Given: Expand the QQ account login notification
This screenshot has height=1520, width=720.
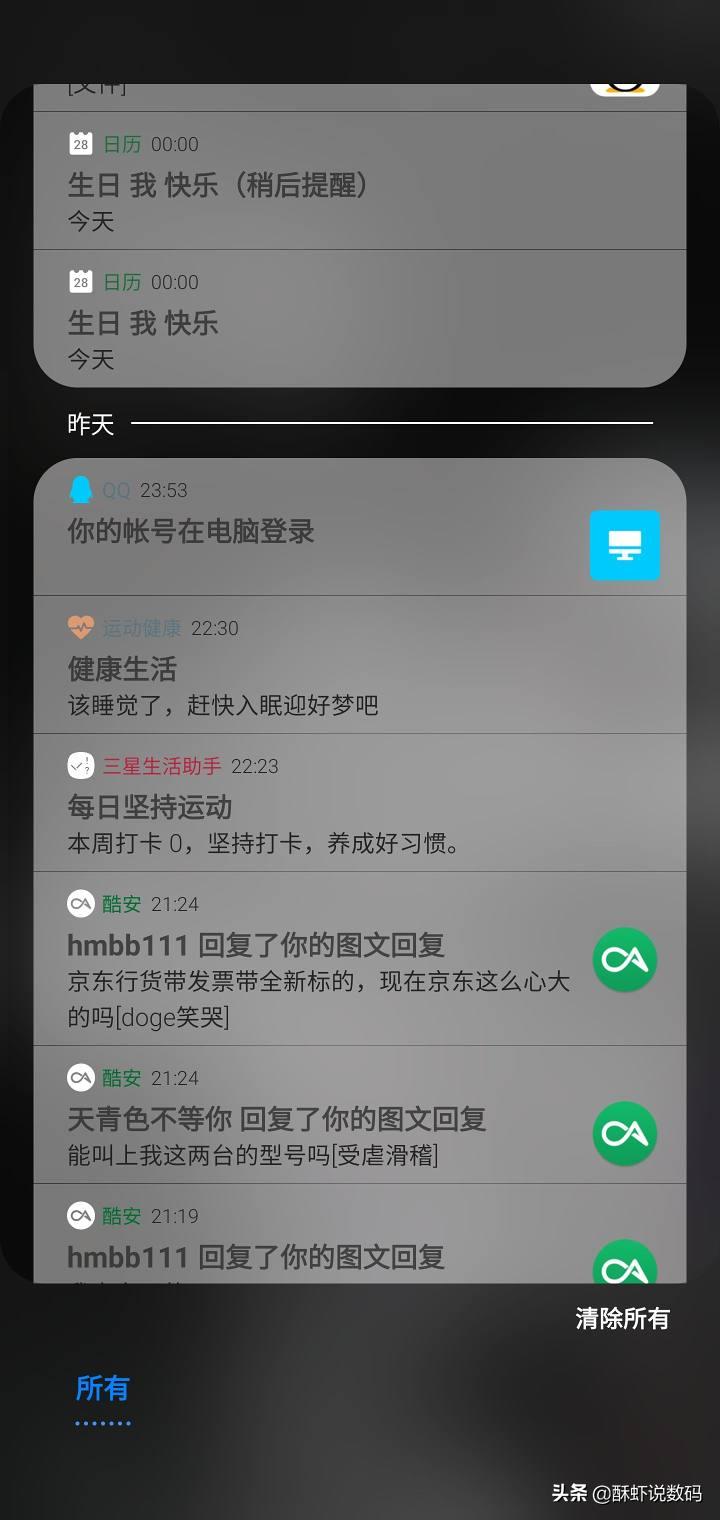Looking at the screenshot, I should point(300,532).
